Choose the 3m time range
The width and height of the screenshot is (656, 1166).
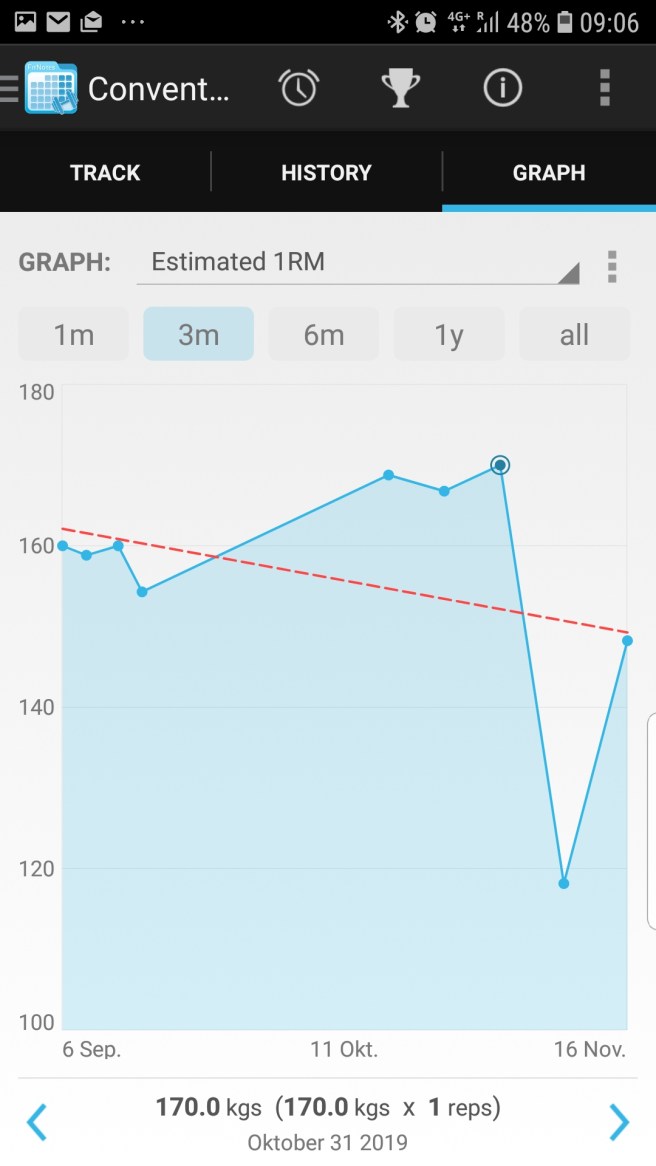click(x=198, y=334)
